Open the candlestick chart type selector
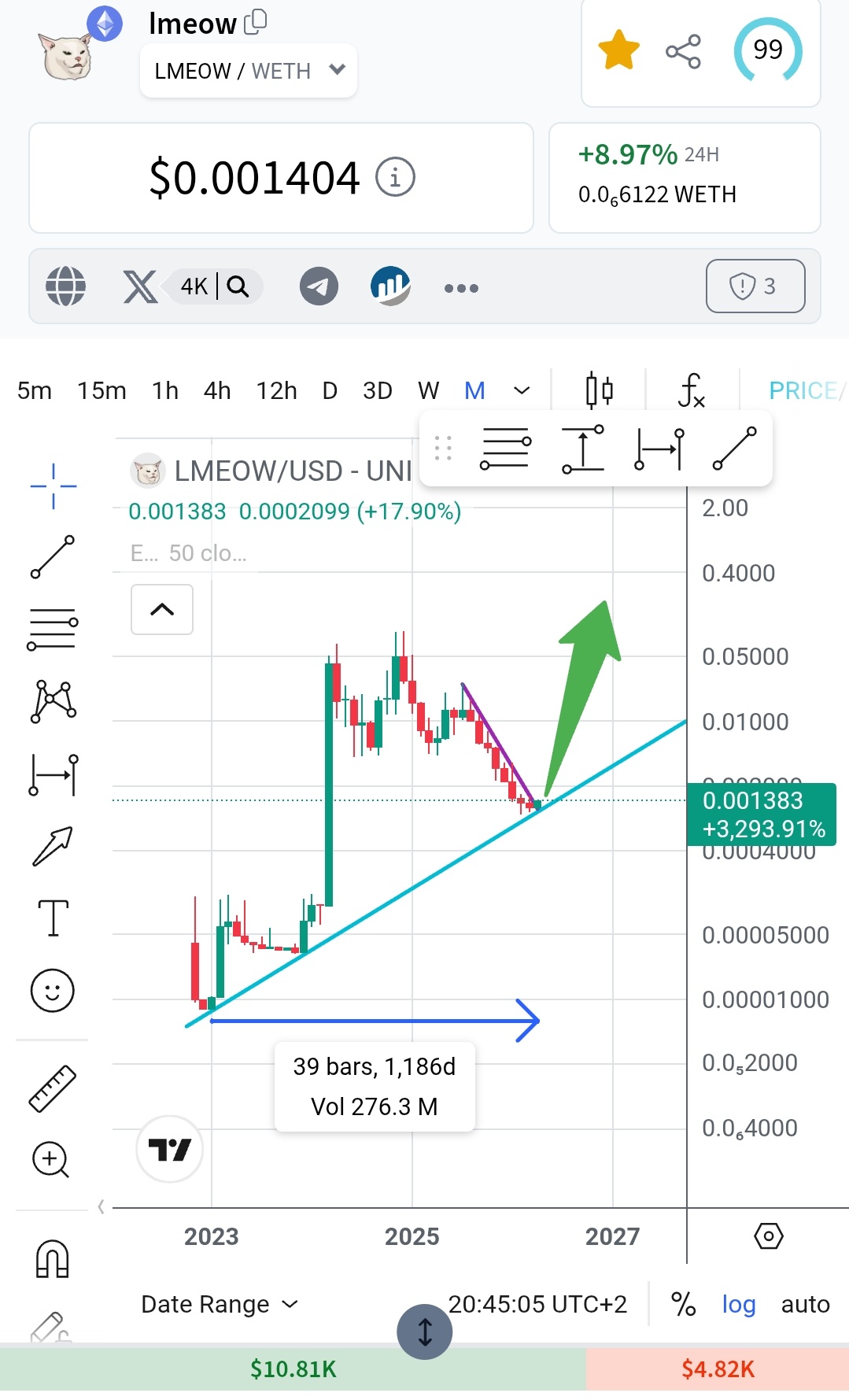Viewport: 849px width, 1400px height. coord(599,390)
